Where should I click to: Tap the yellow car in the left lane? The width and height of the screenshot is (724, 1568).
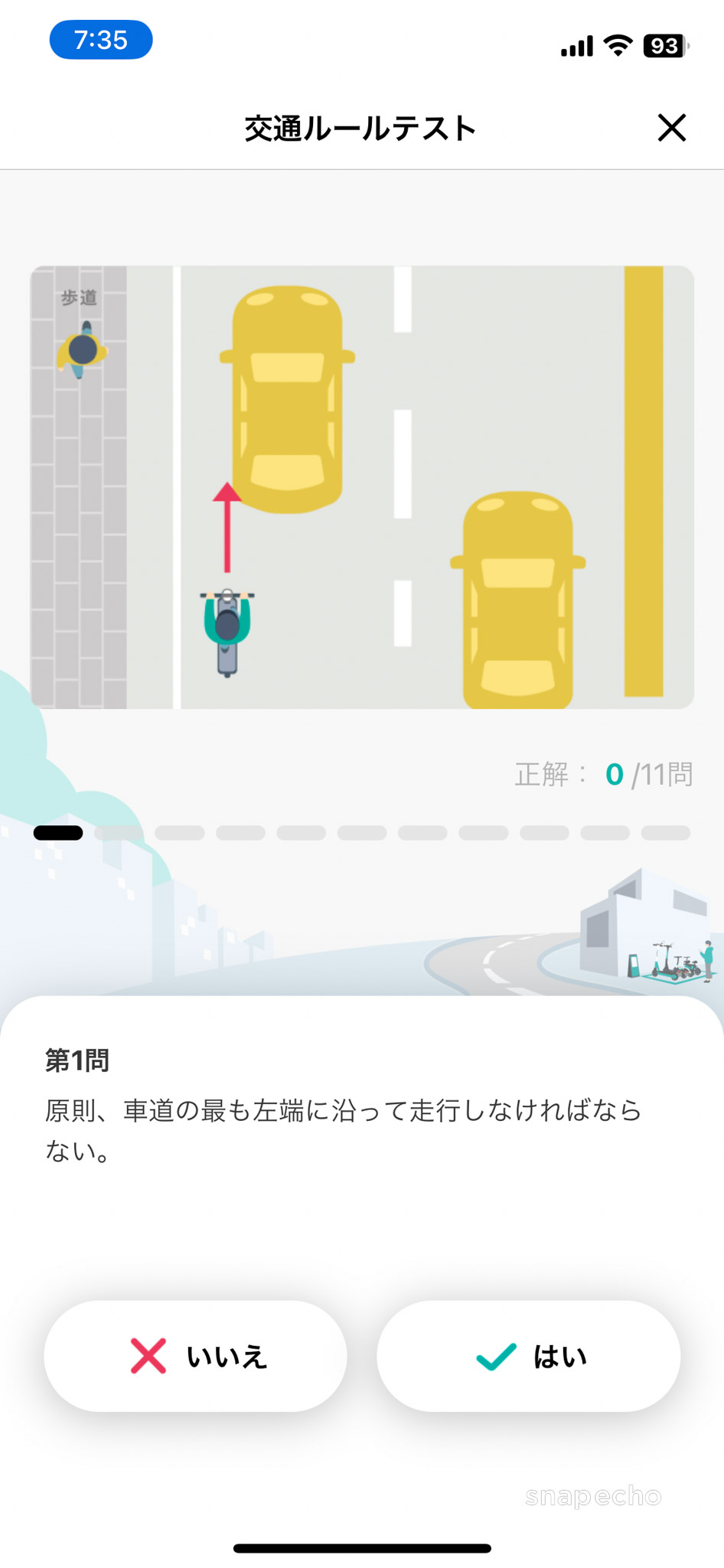[287, 398]
